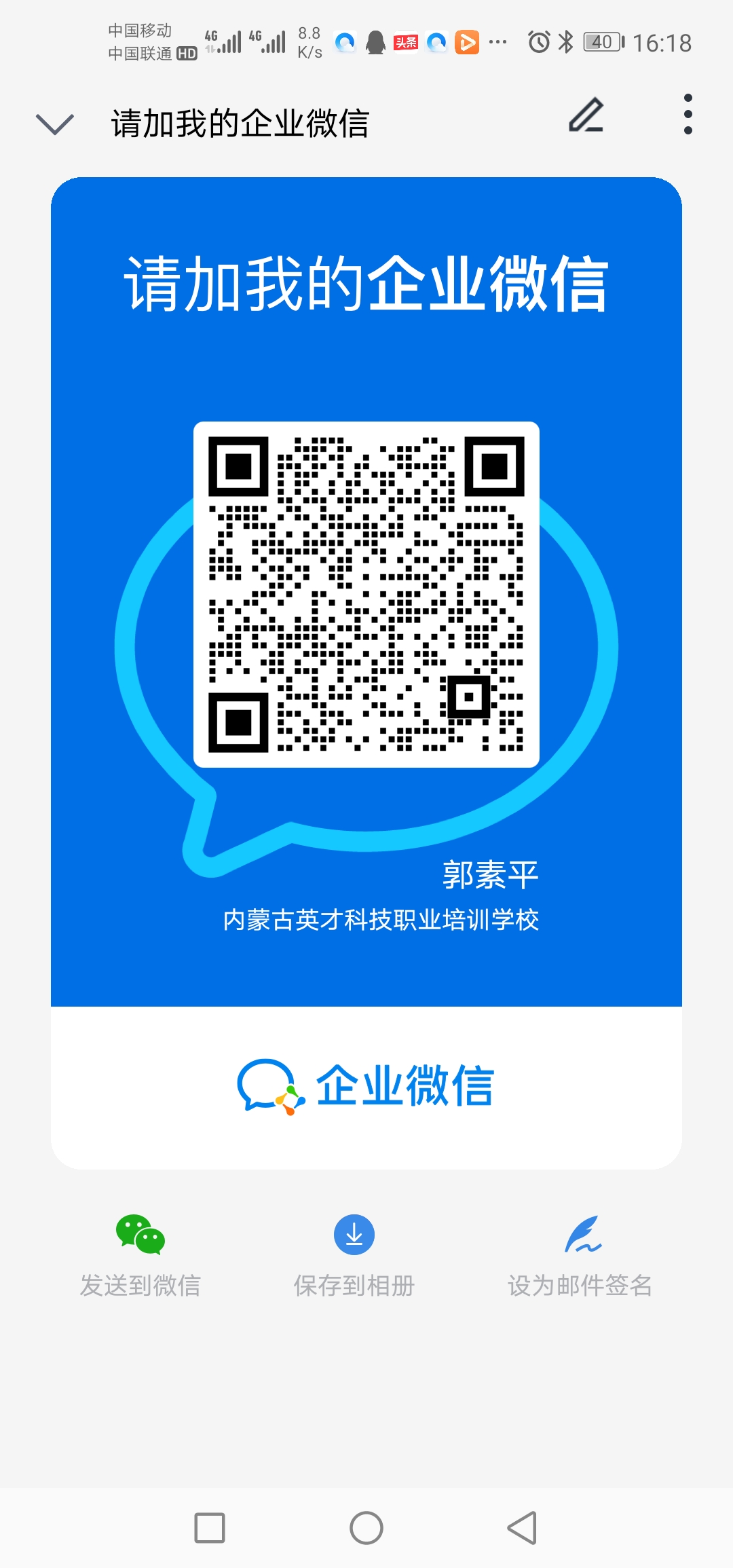Viewport: 733px width, 1568px height.
Task: Save the QR card to album (保存到相册)
Action: [354, 1256]
